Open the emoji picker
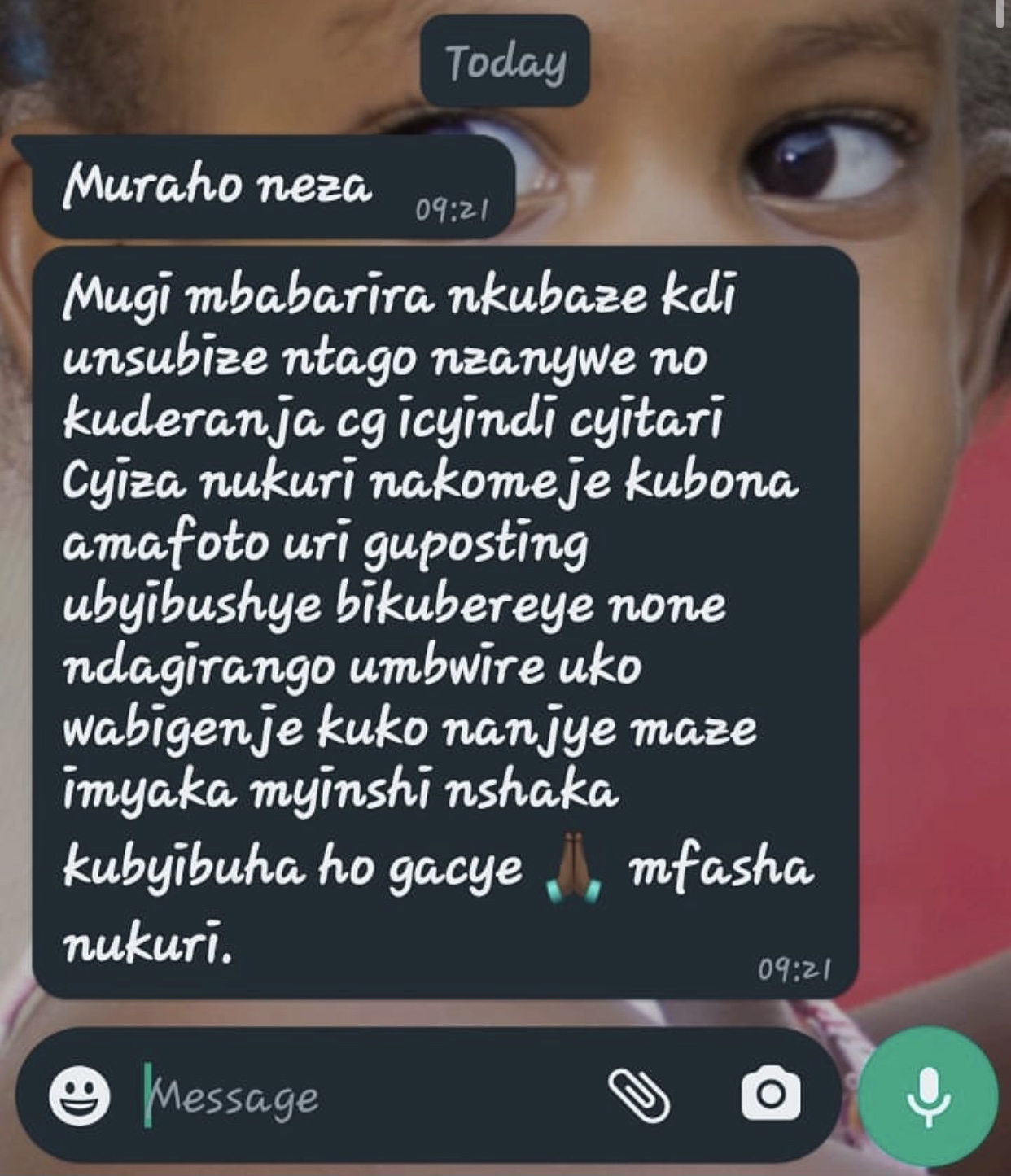Image resolution: width=1011 pixels, height=1176 pixels. (x=80, y=1095)
